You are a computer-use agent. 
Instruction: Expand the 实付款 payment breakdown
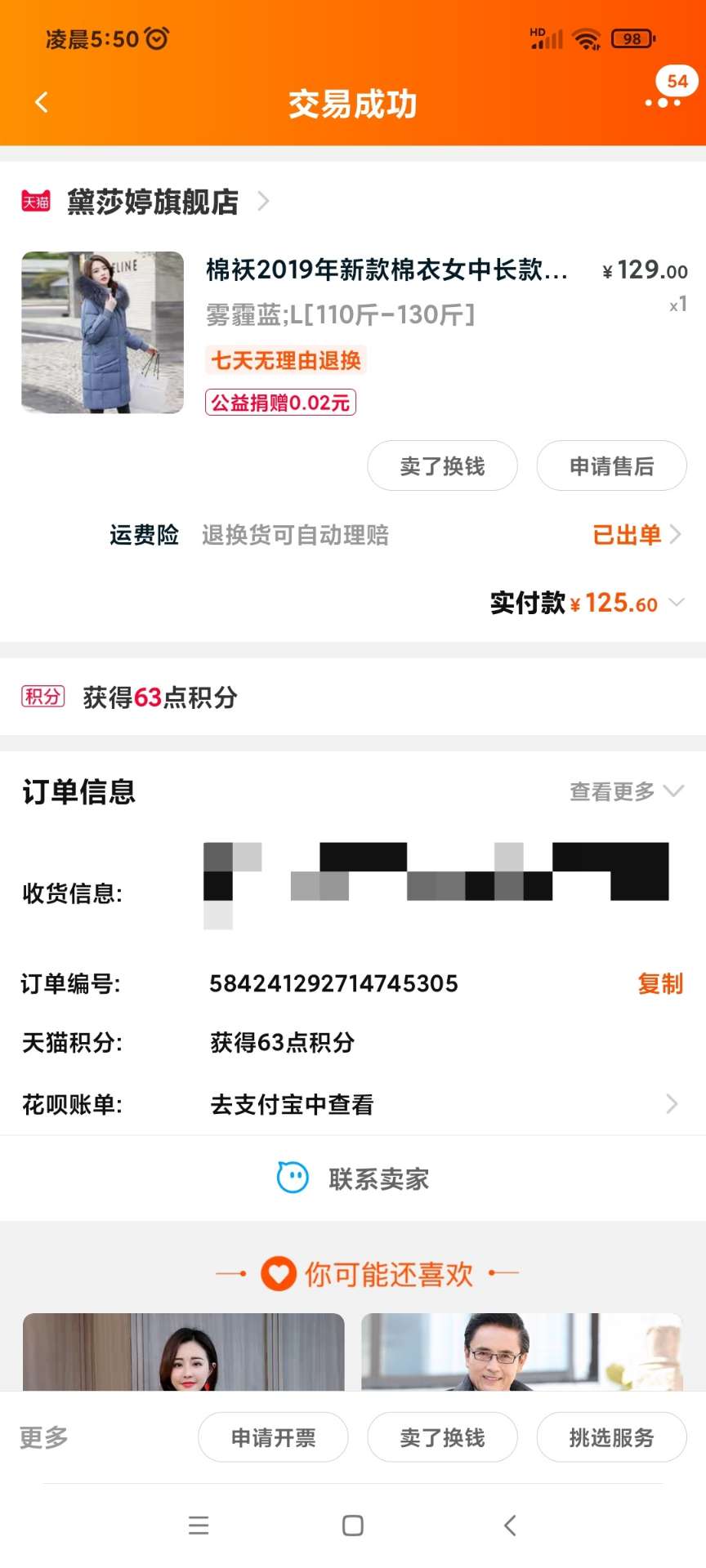(675, 603)
